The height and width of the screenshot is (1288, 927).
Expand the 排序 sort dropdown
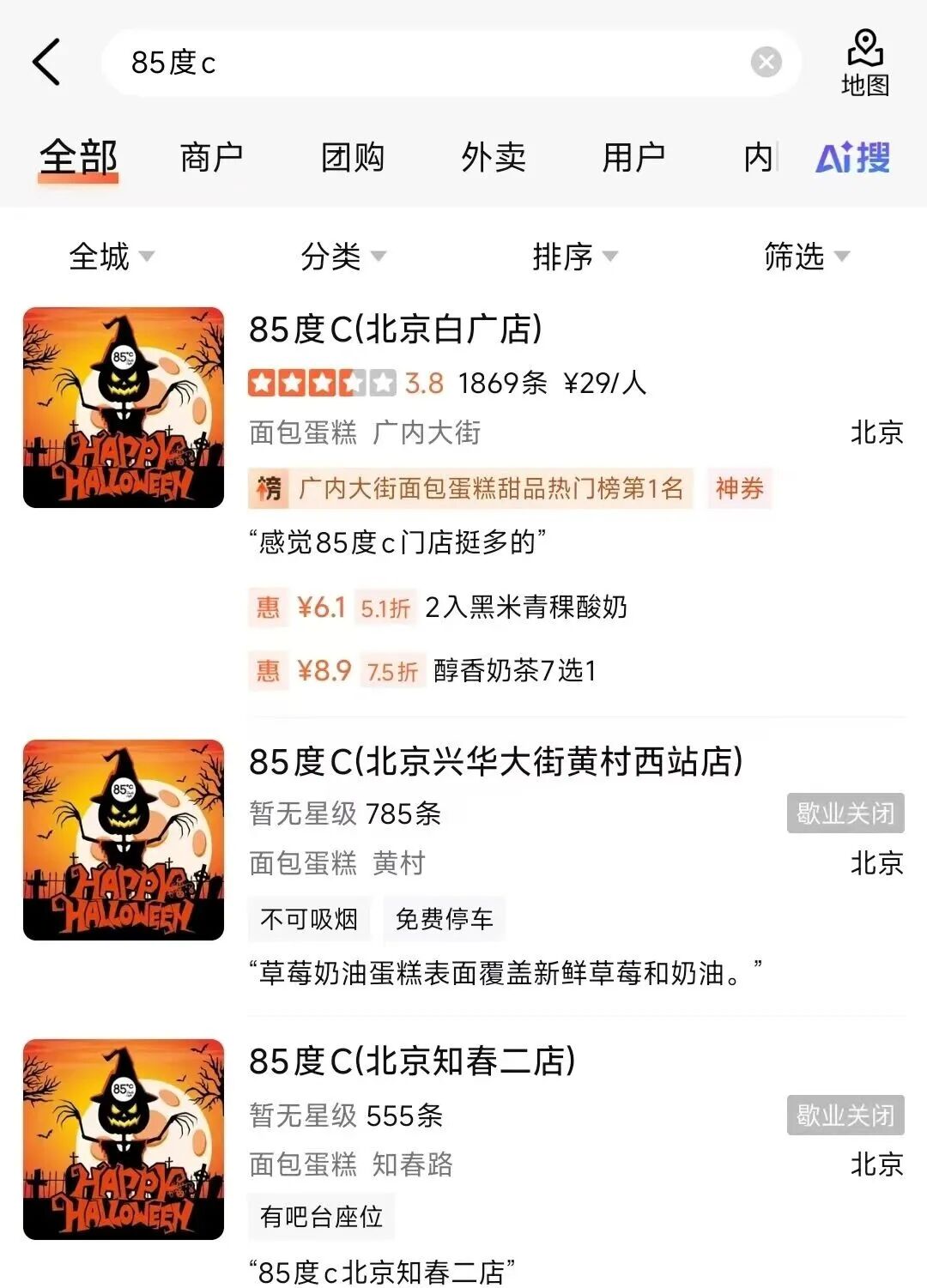pyautogui.click(x=574, y=257)
